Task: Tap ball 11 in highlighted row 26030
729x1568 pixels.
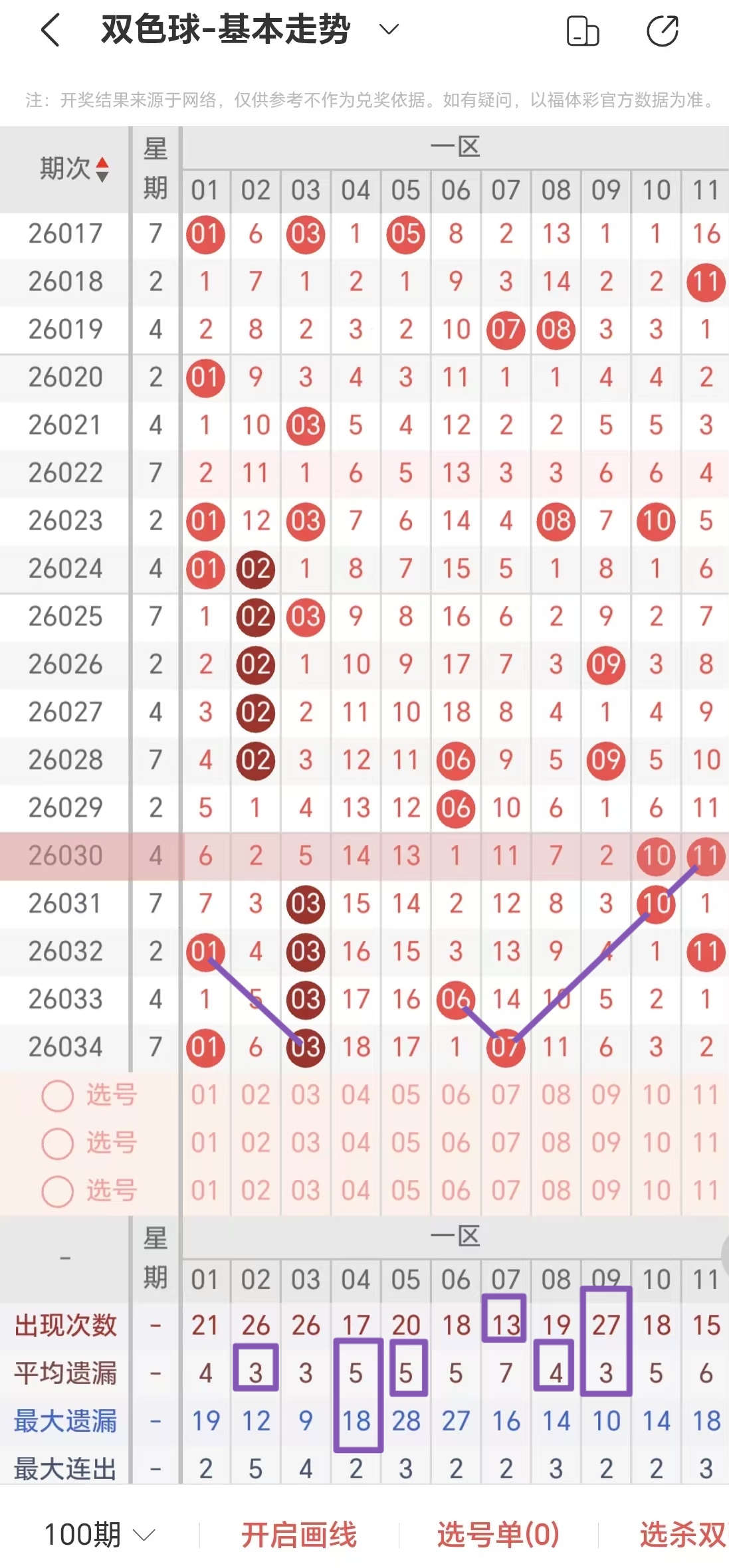Action: 706,856
